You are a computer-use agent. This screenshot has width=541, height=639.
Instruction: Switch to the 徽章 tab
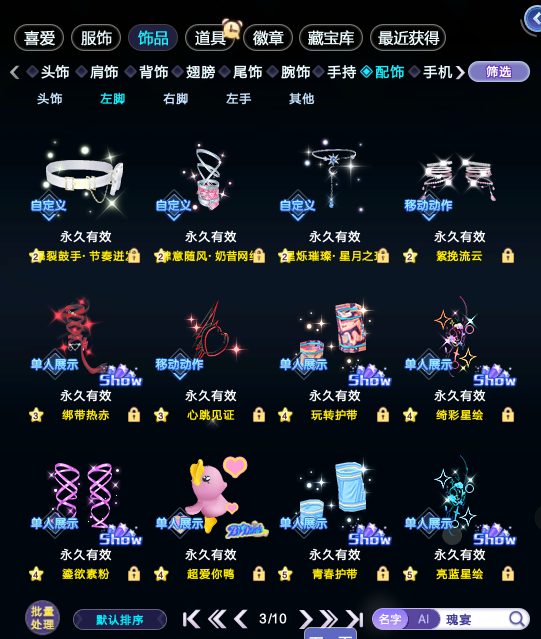tap(268, 38)
